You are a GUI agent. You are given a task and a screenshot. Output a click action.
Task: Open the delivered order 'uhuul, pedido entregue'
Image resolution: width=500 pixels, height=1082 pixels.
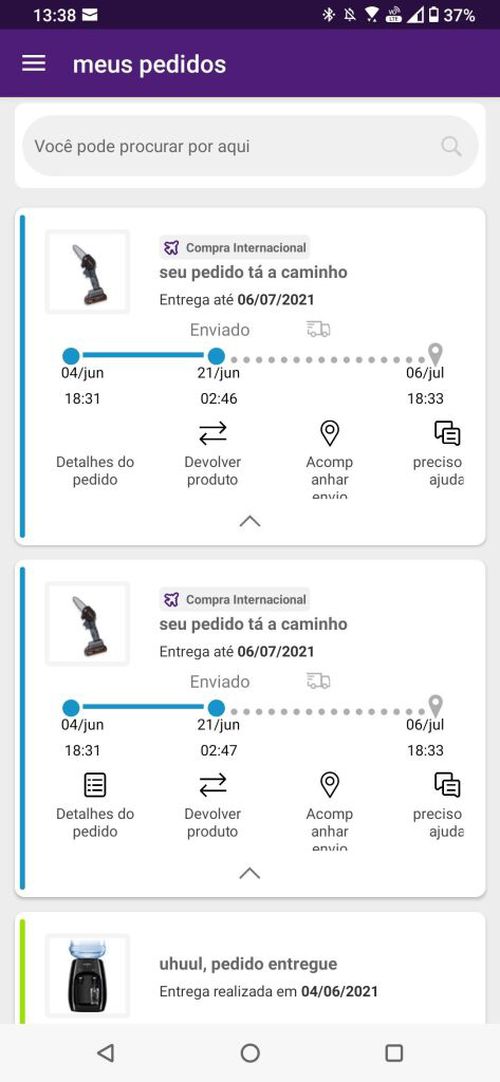pyautogui.click(x=250, y=969)
